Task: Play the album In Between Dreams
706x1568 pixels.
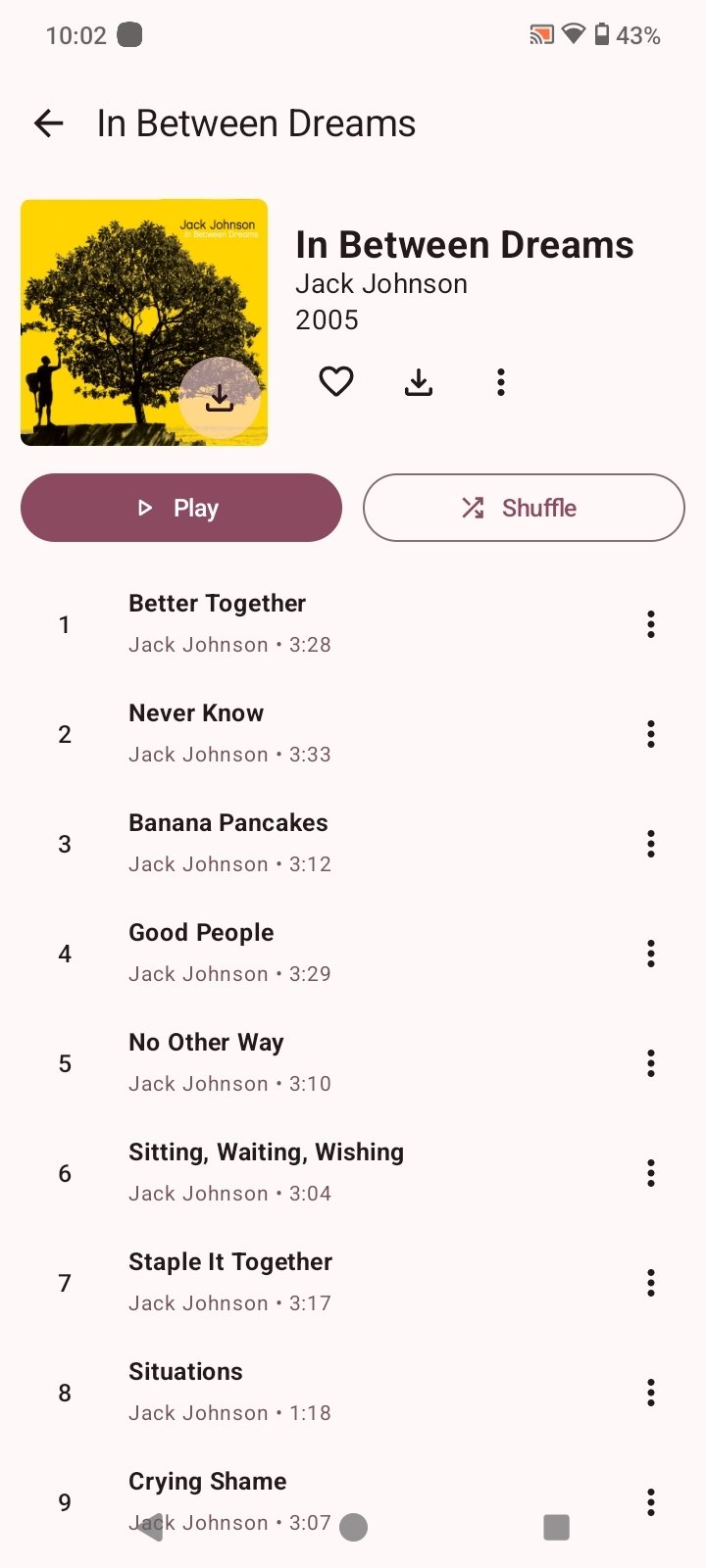Action: (181, 508)
